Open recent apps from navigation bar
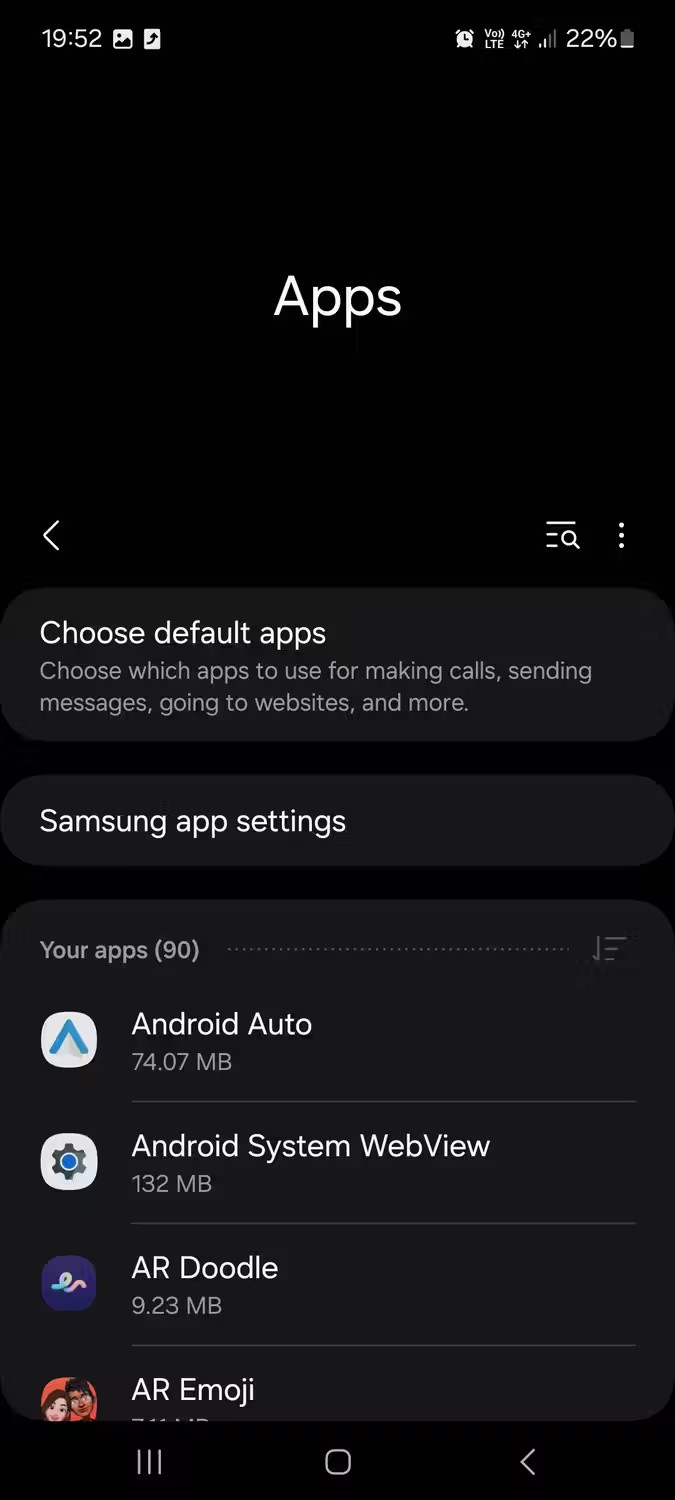Image resolution: width=675 pixels, height=1500 pixels. [x=149, y=1462]
